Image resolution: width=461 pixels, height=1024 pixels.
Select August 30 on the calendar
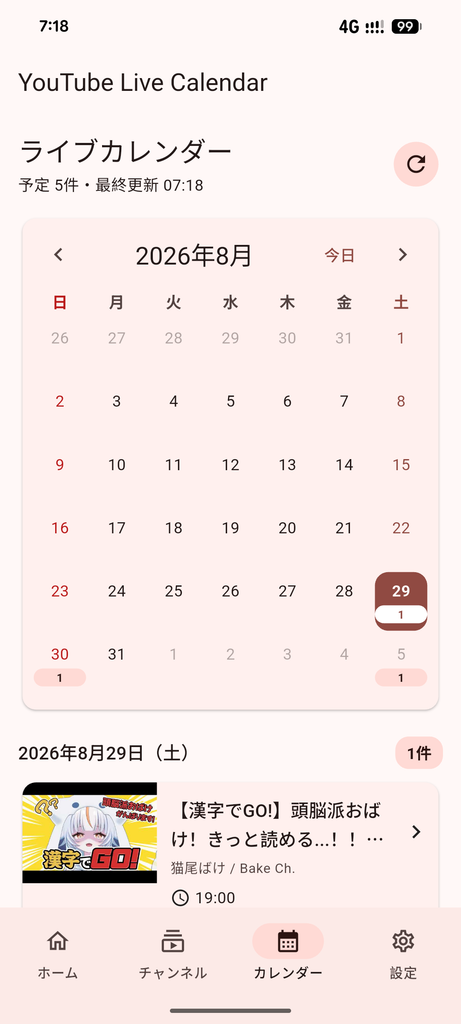tap(59, 664)
